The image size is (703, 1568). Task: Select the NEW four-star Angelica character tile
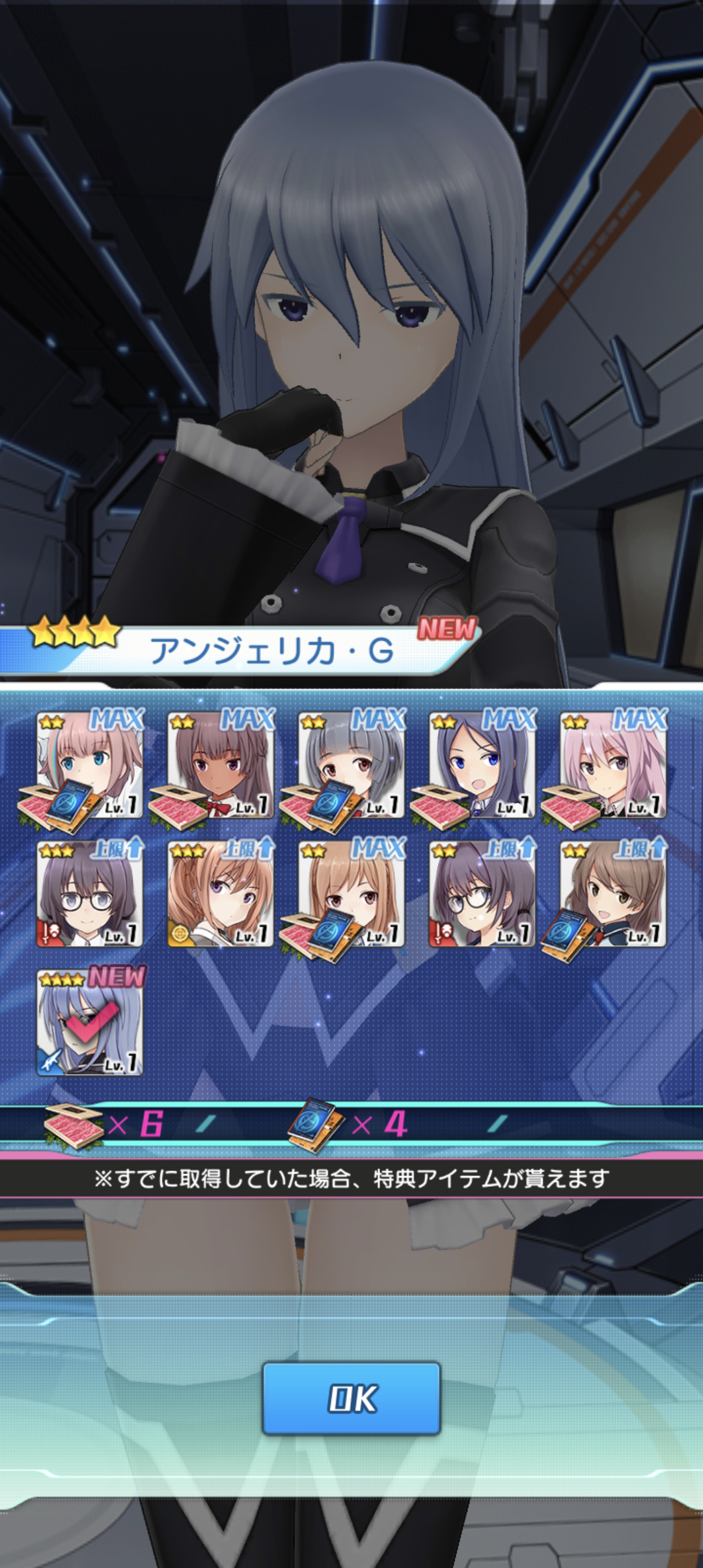click(x=90, y=1022)
